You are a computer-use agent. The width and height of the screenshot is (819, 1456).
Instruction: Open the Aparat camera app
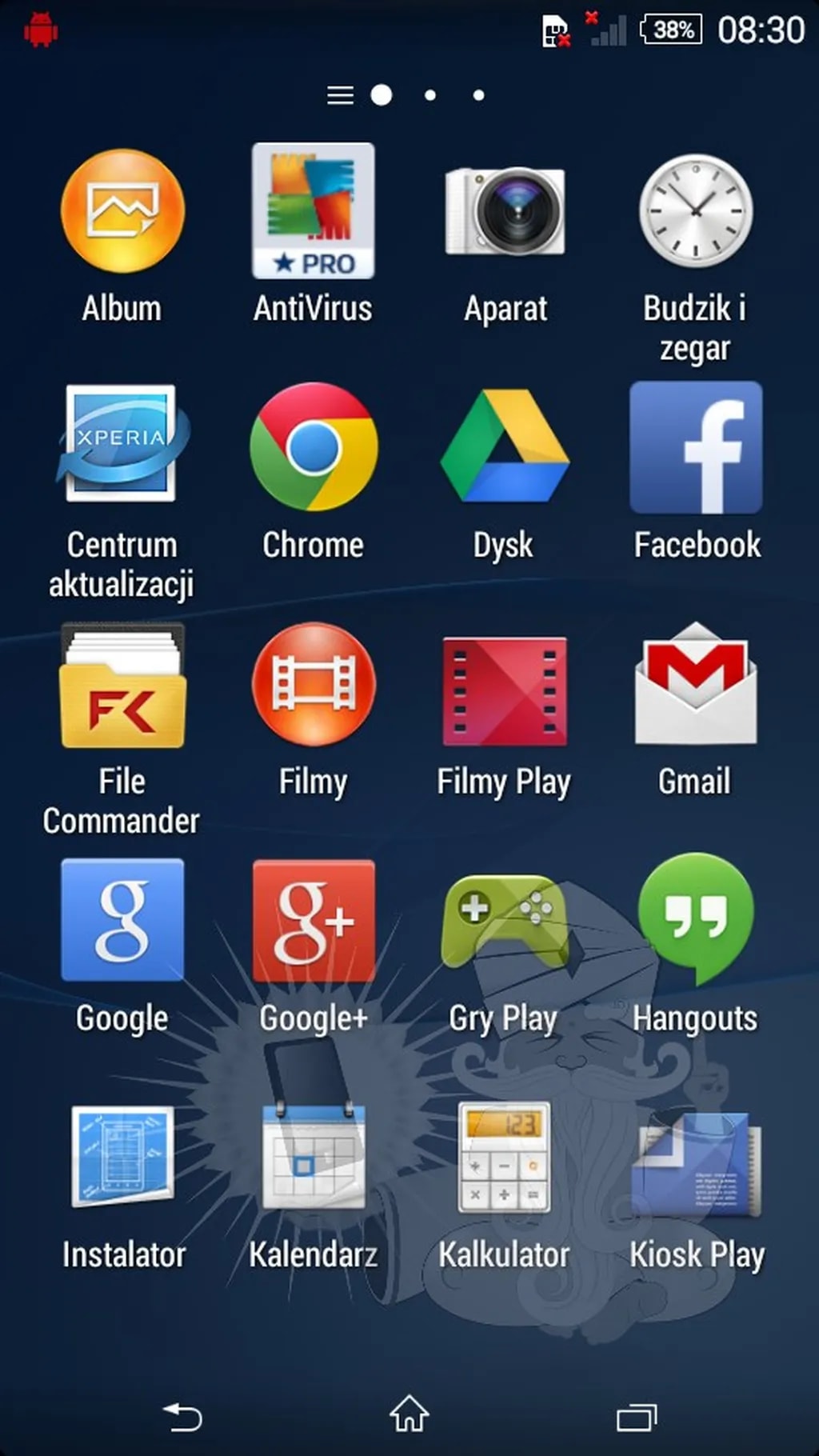505,212
